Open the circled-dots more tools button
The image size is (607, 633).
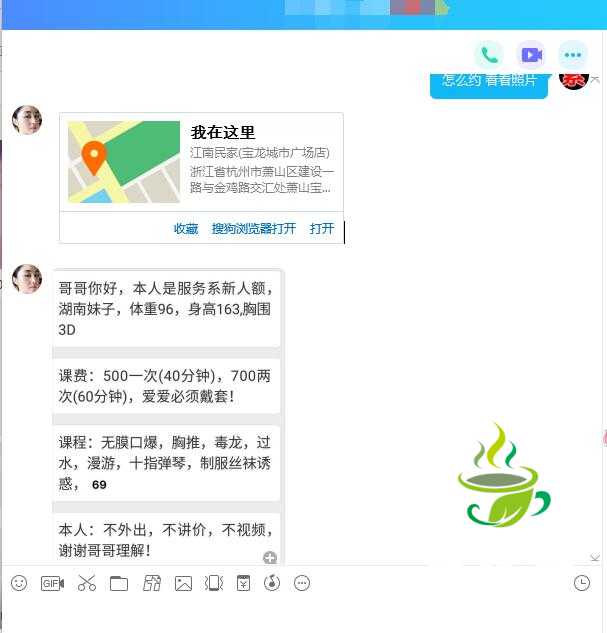coord(302,583)
